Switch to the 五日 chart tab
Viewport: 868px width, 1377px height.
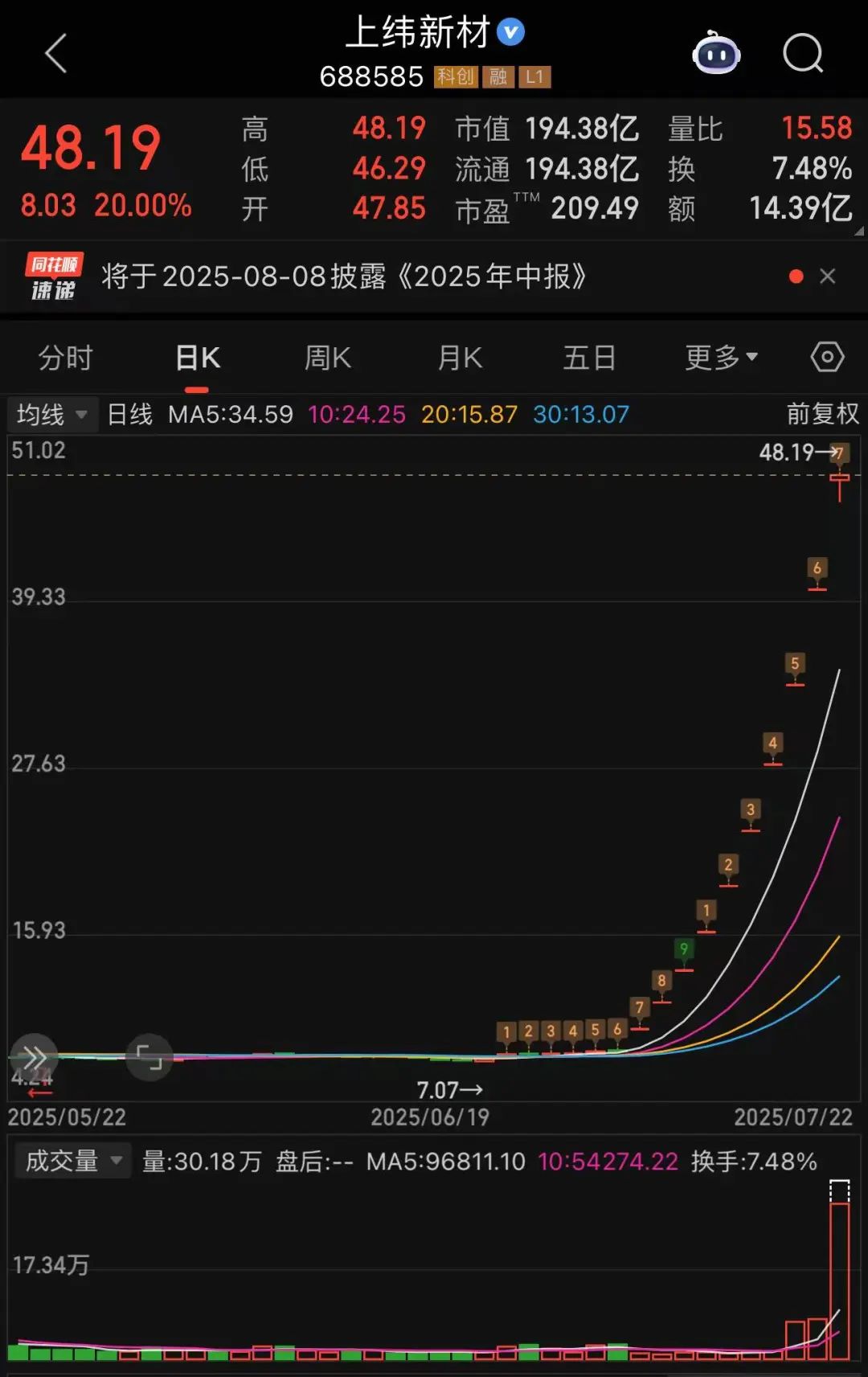[589, 358]
